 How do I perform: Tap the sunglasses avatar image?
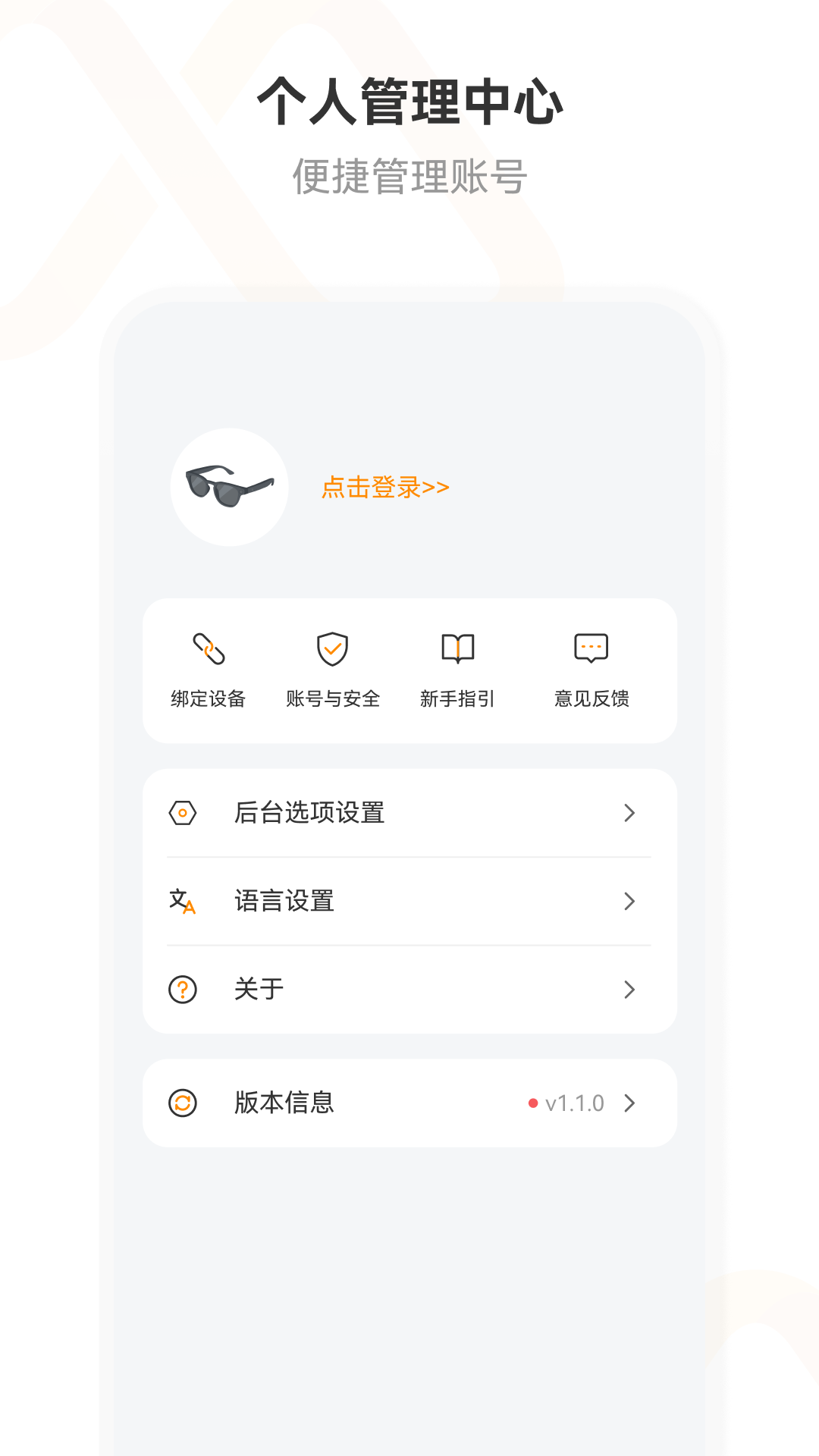click(231, 485)
